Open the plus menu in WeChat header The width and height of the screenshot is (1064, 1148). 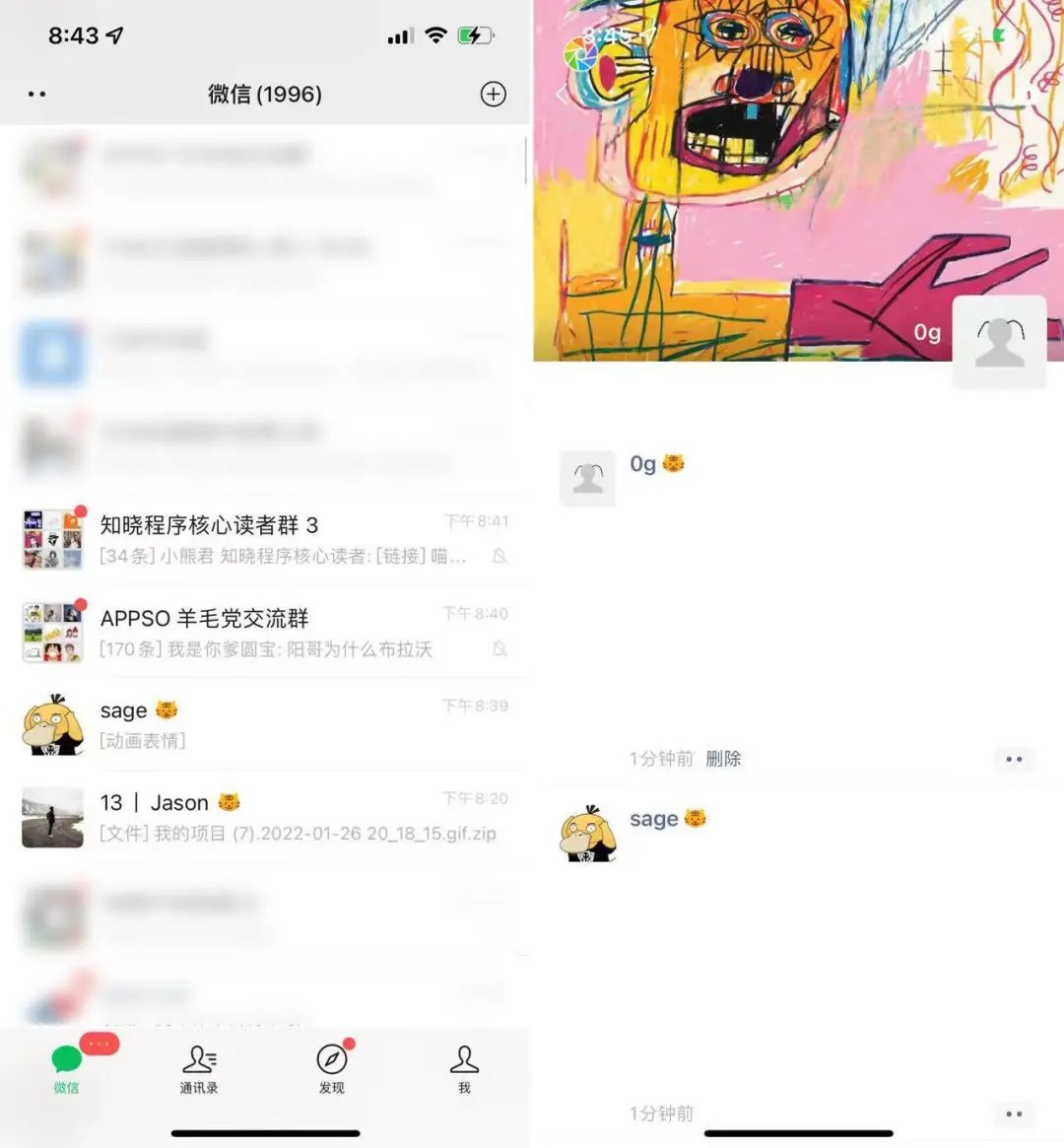pos(493,94)
